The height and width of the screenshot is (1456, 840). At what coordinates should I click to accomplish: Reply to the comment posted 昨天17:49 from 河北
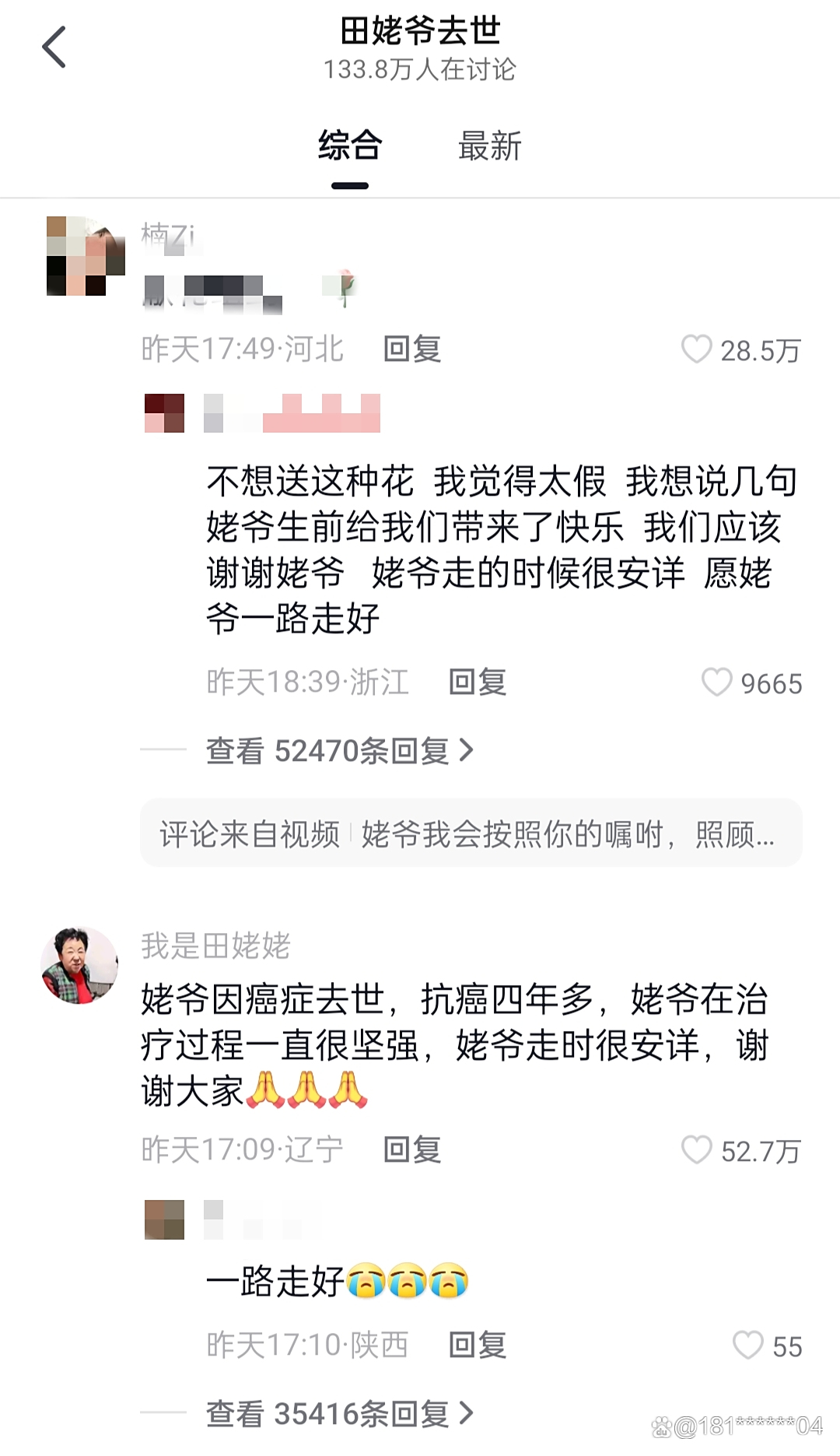pyautogui.click(x=412, y=349)
